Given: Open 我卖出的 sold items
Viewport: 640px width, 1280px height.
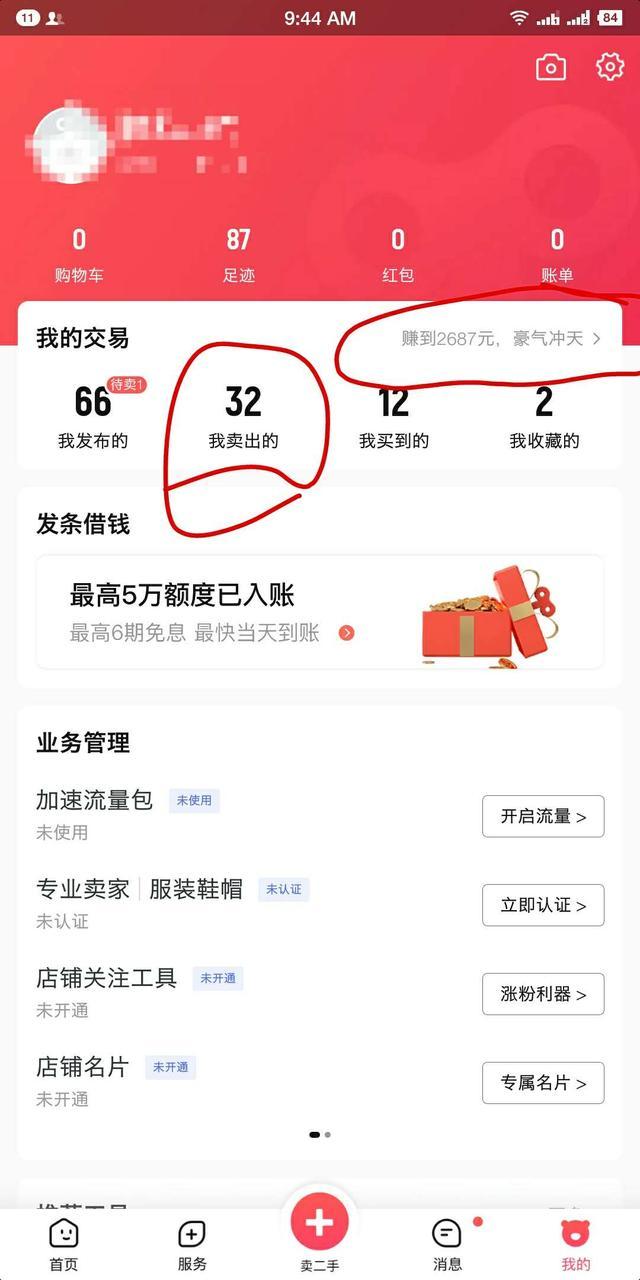Looking at the screenshot, I should point(243,415).
